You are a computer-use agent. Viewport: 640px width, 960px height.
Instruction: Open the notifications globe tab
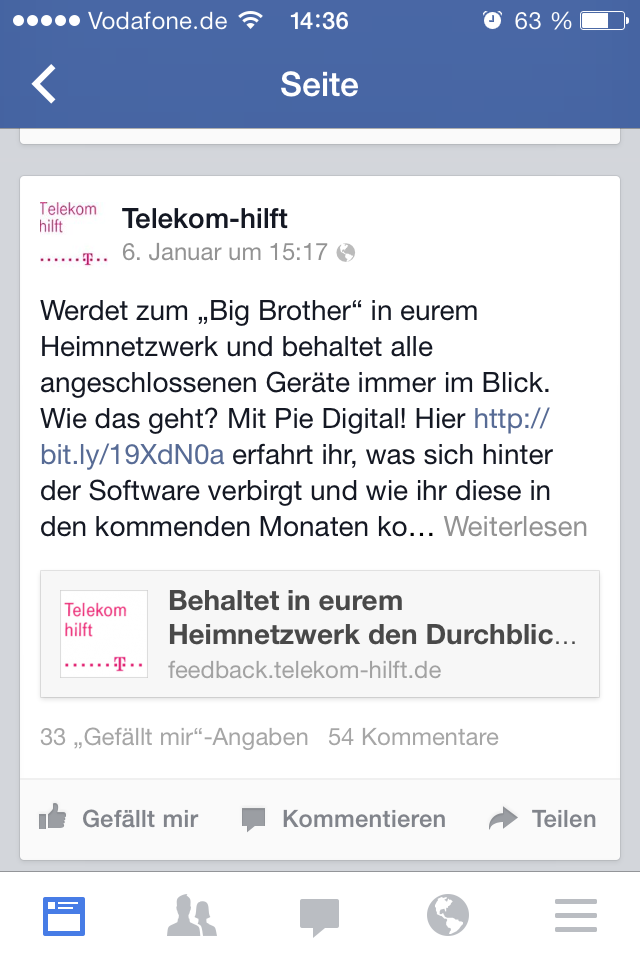click(448, 916)
